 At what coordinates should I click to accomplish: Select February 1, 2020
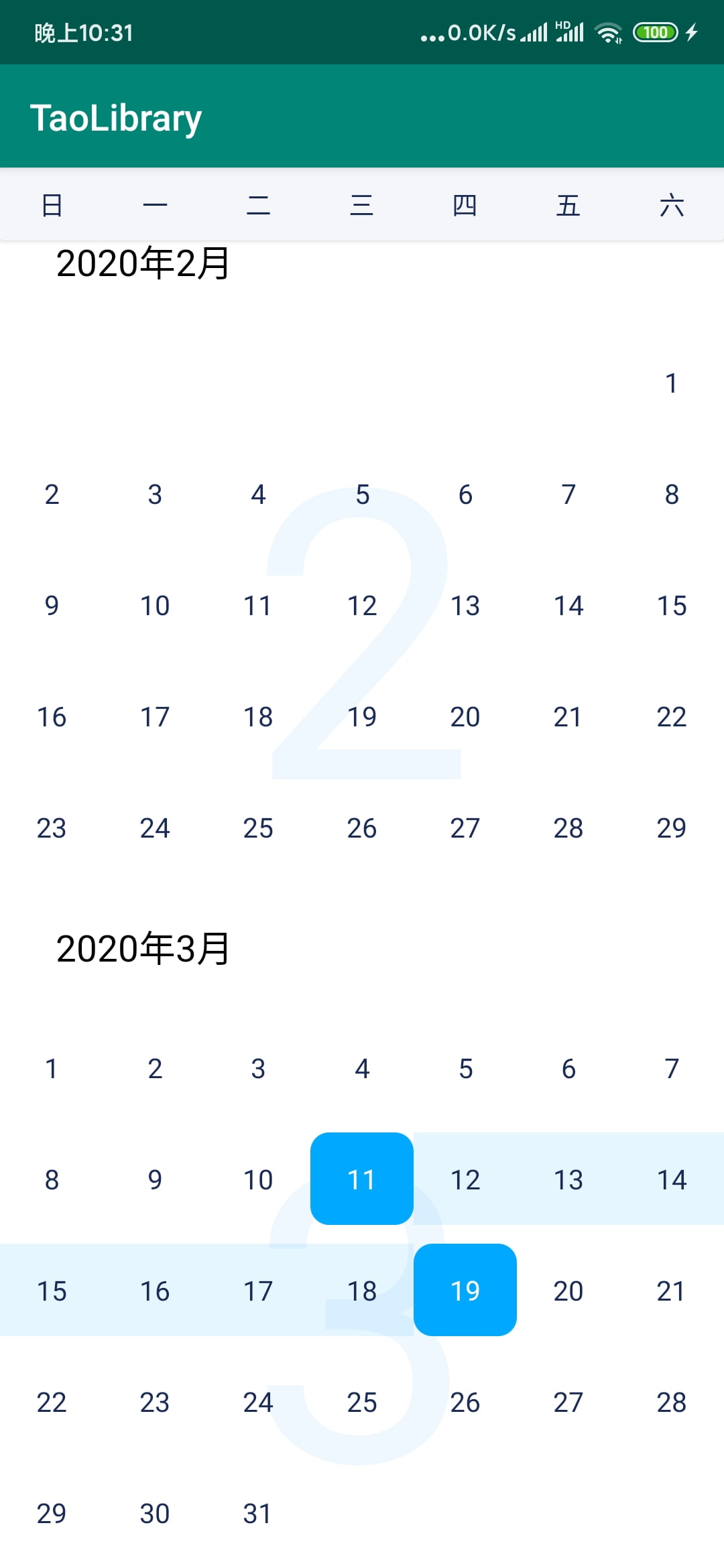tap(671, 383)
